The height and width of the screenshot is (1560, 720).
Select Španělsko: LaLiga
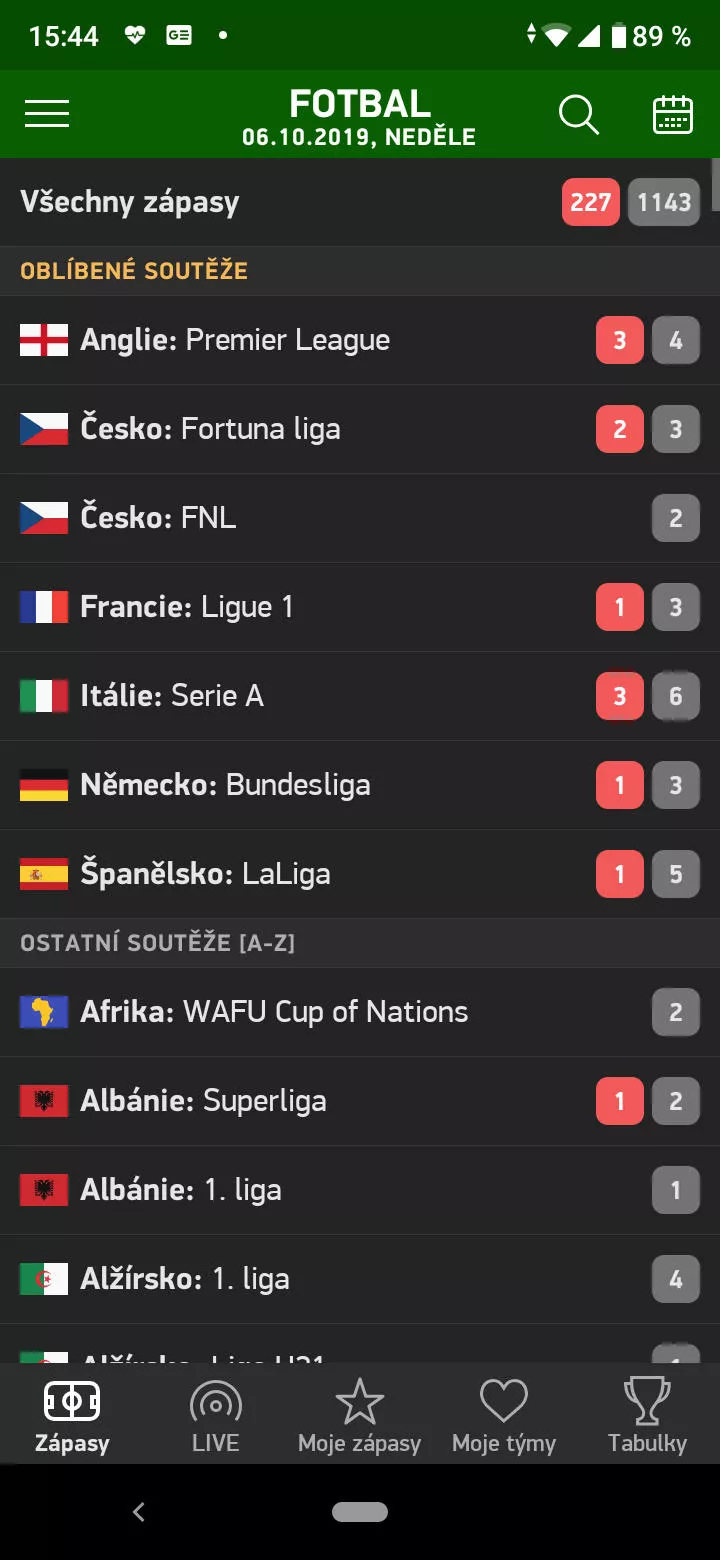(360, 874)
